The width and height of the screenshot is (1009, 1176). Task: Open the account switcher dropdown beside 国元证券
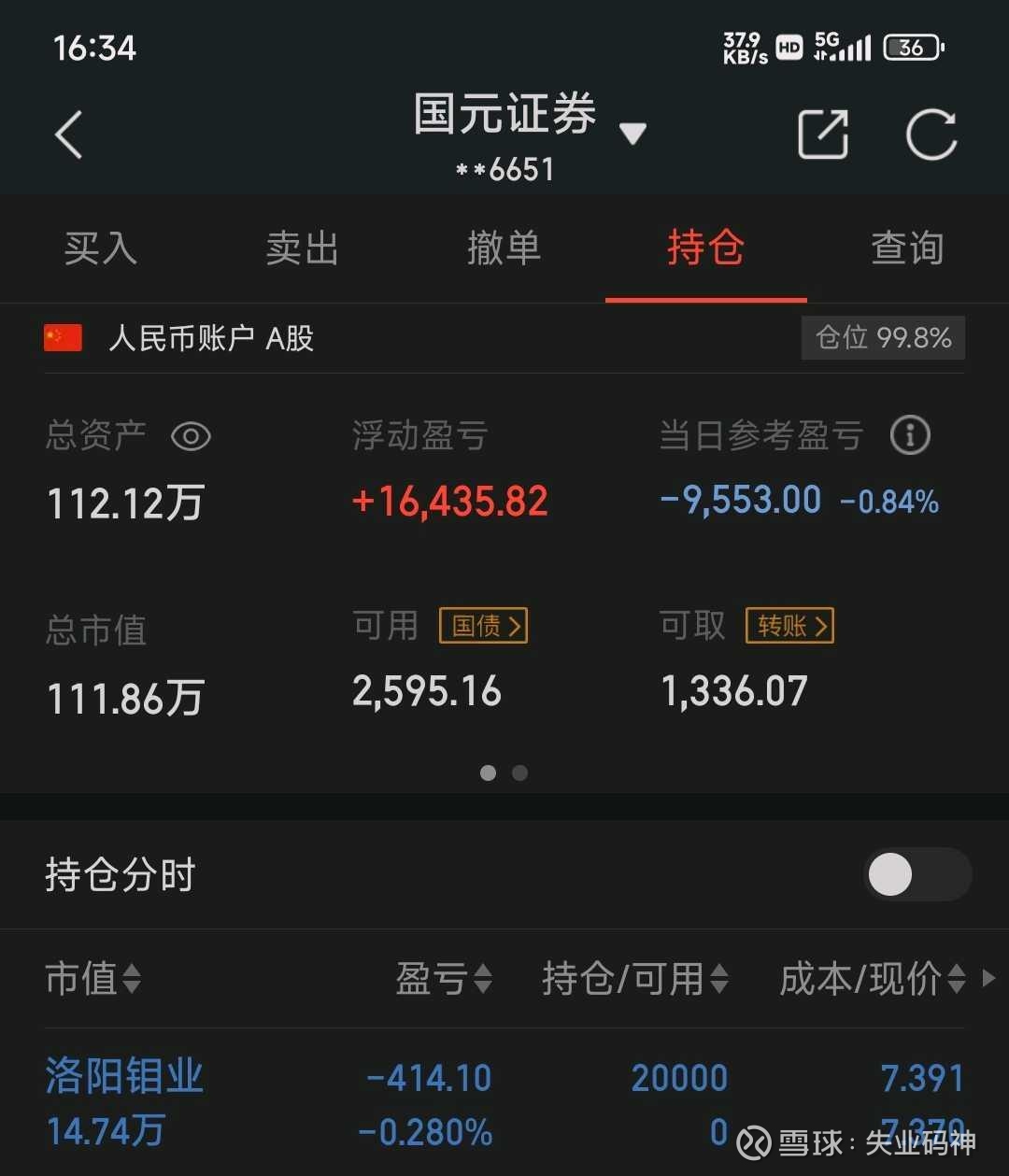pos(633,134)
